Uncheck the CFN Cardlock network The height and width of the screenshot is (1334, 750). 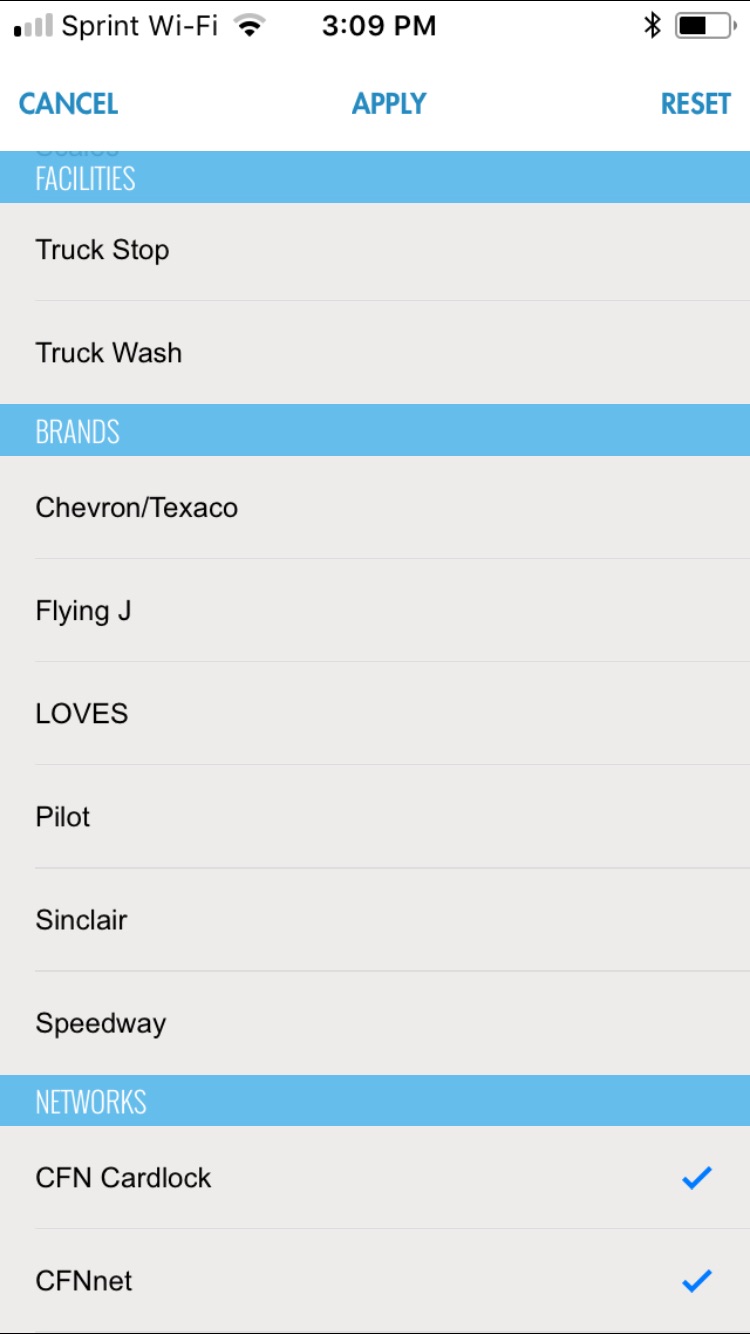pos(375,1178)
